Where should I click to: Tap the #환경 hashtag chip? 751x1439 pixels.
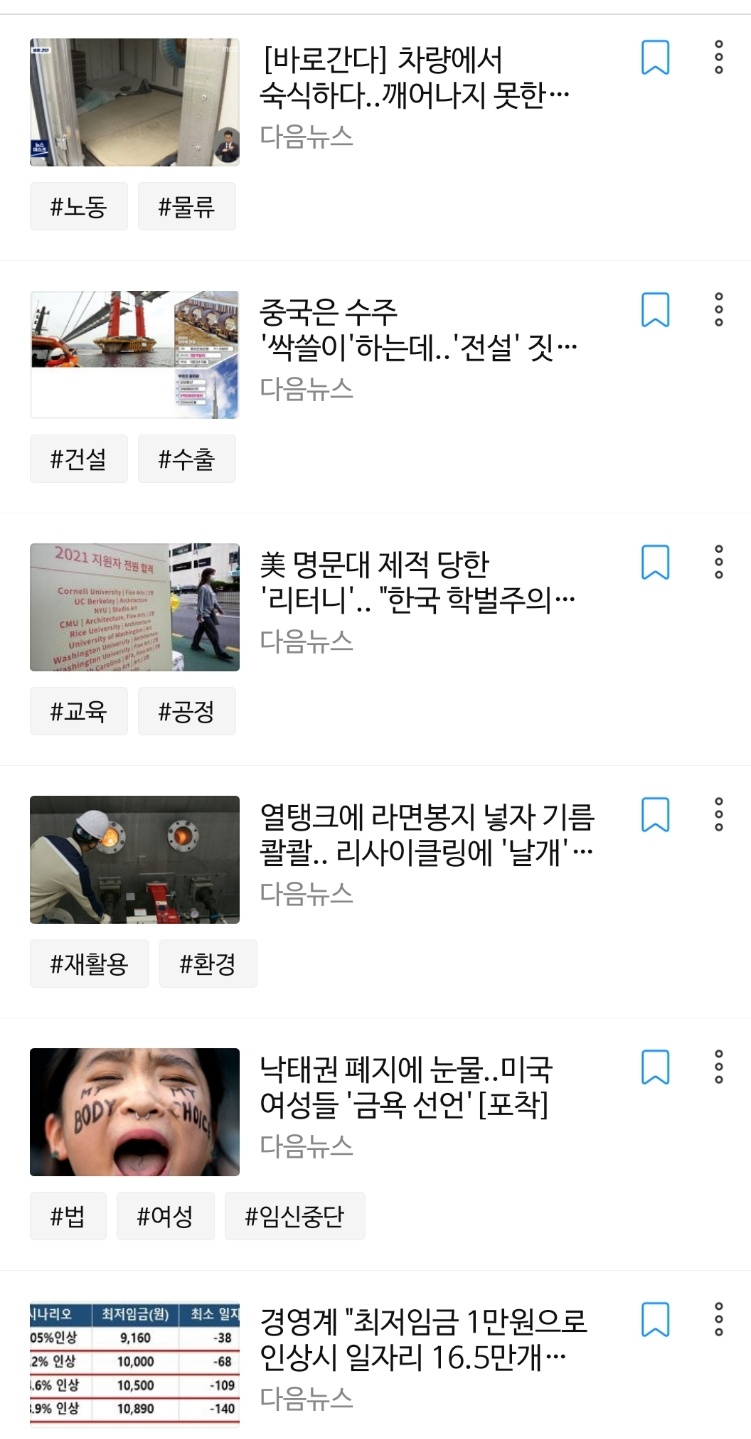(x=208, y=964)
